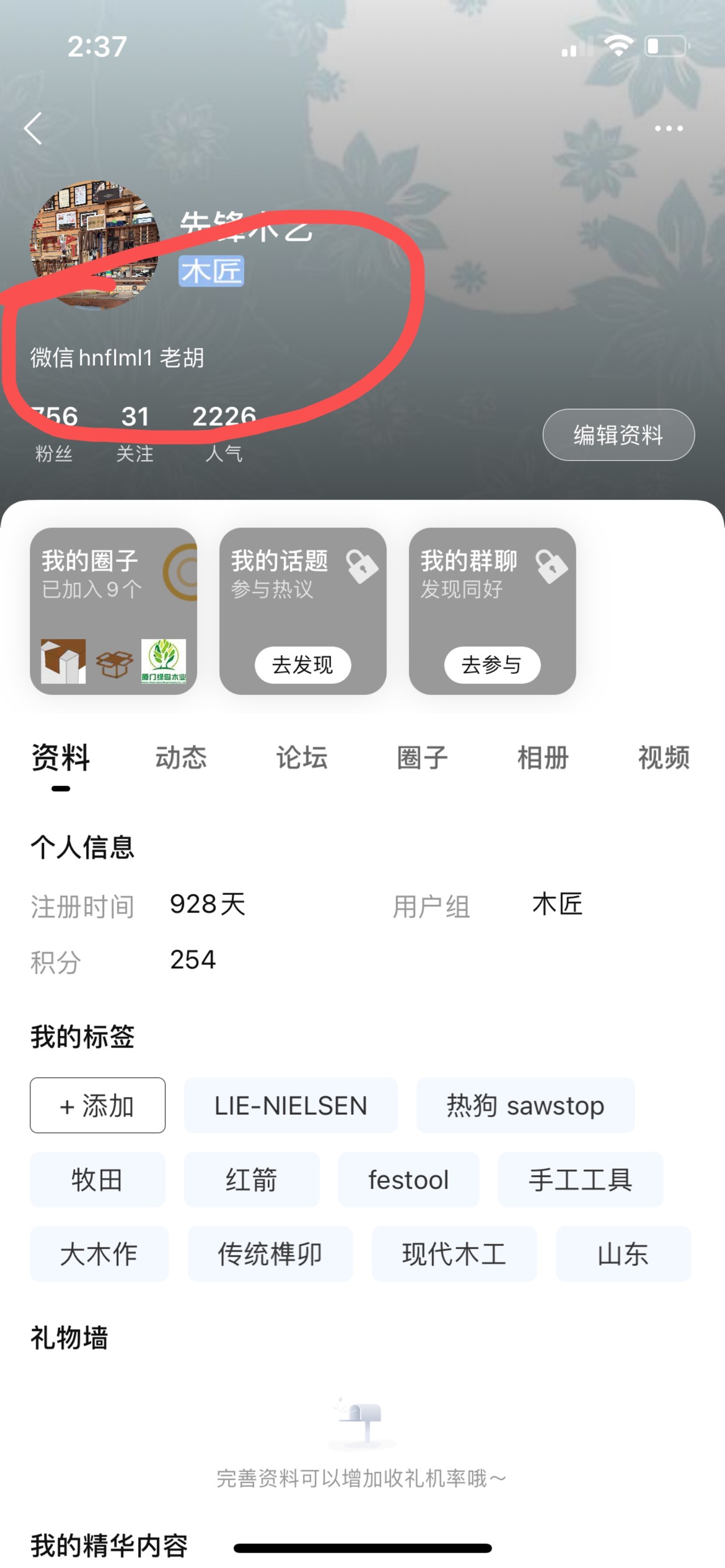Select the 热狗 sawstop tag chip

coord(525,1105)
